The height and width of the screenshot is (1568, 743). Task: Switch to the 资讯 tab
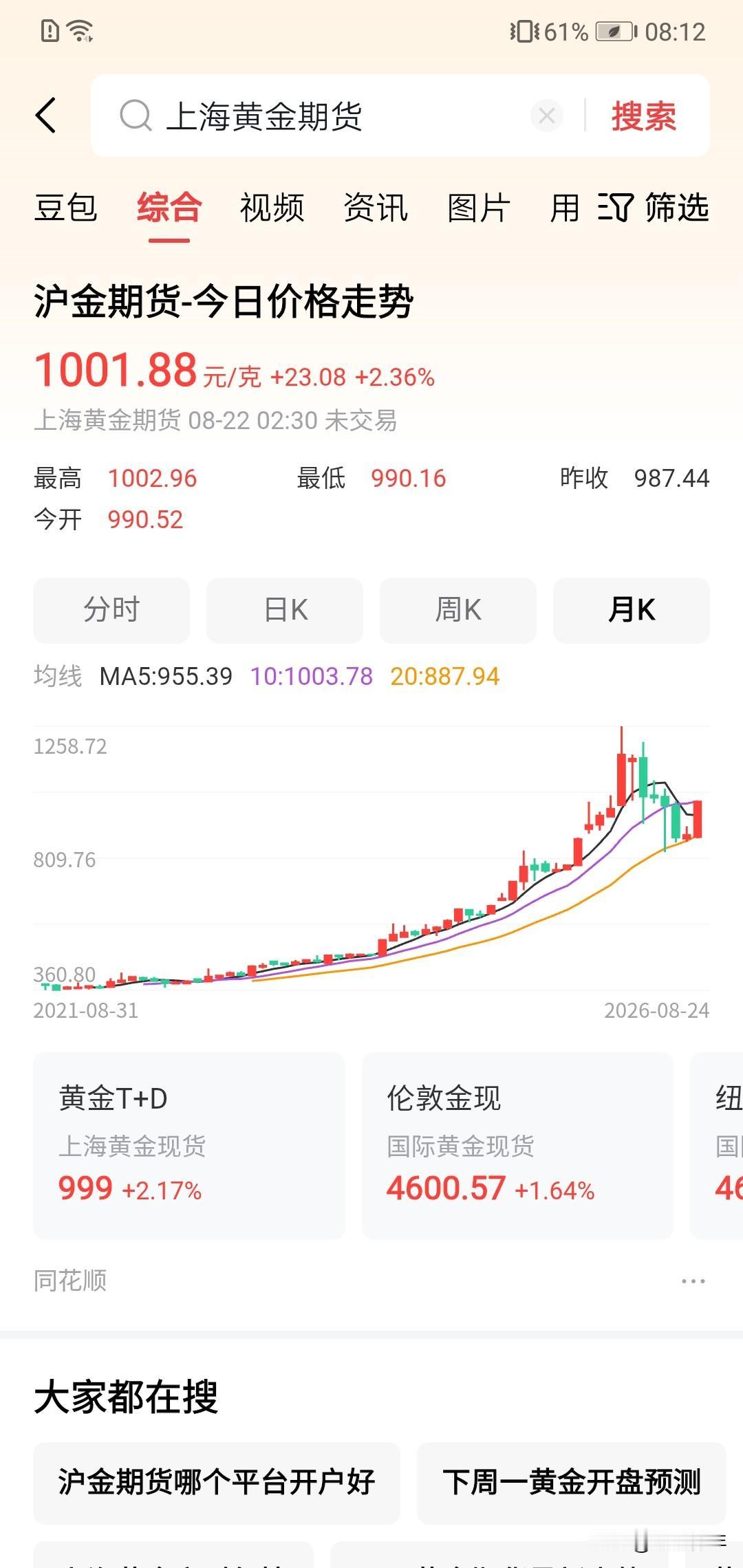(376, 208)
